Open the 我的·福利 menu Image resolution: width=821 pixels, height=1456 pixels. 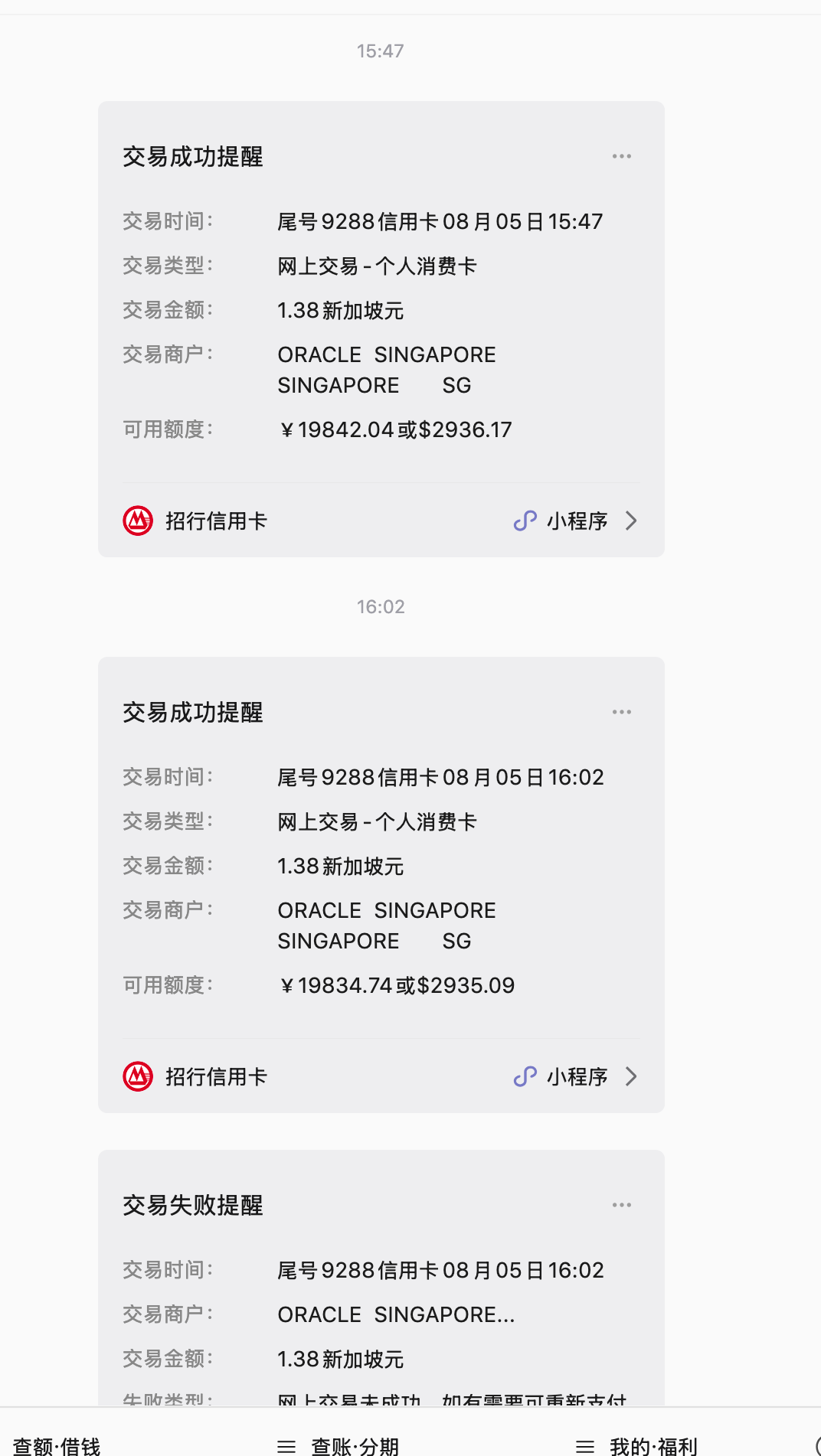tap(637, 1446)
